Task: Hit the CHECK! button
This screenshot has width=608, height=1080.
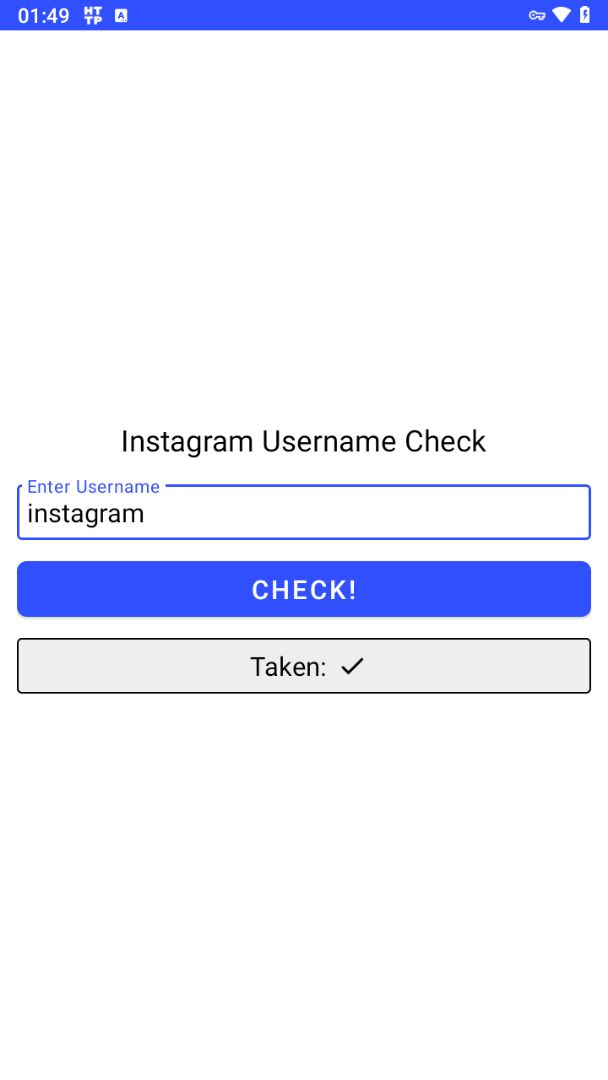Action: coord(304,589)
